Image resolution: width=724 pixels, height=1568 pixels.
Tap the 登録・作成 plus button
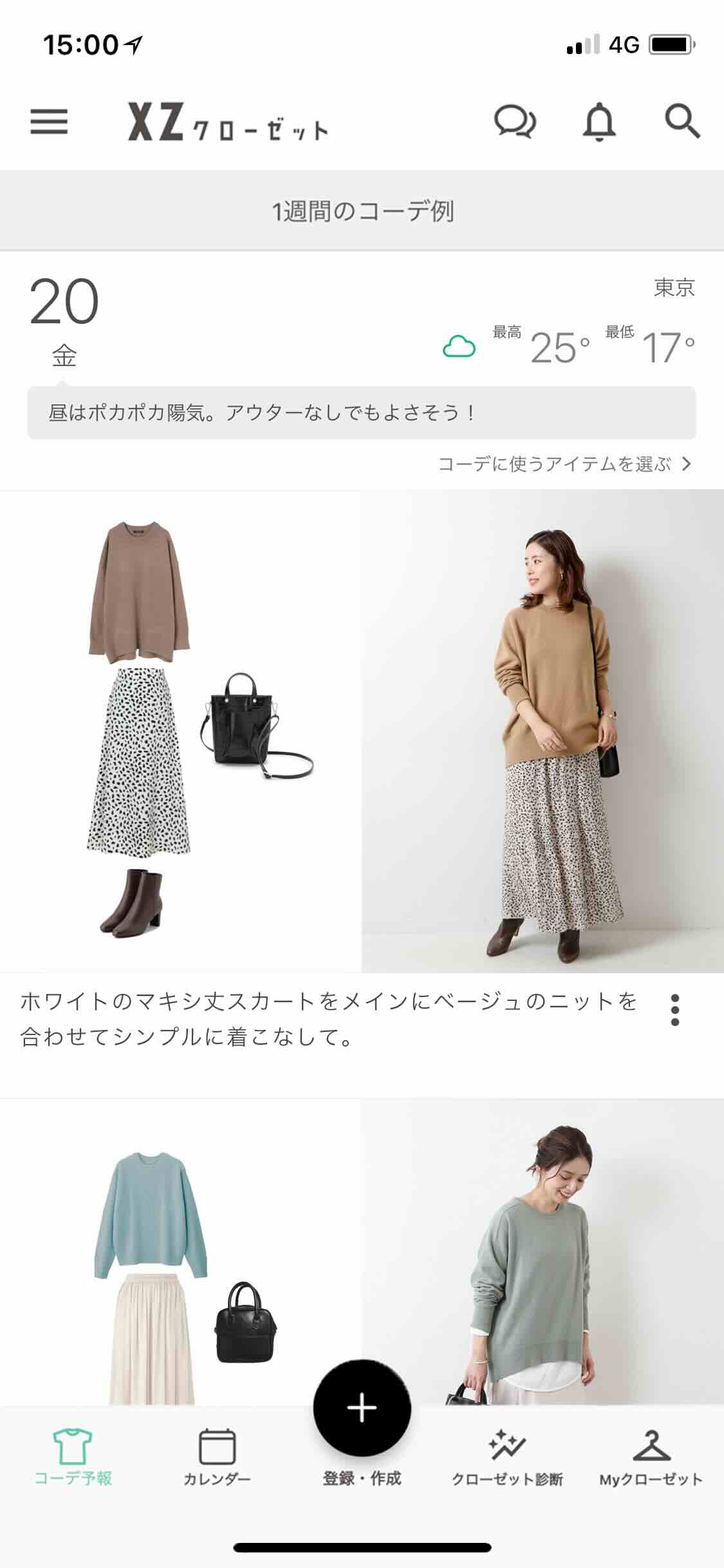click(x=362, y=1448)
